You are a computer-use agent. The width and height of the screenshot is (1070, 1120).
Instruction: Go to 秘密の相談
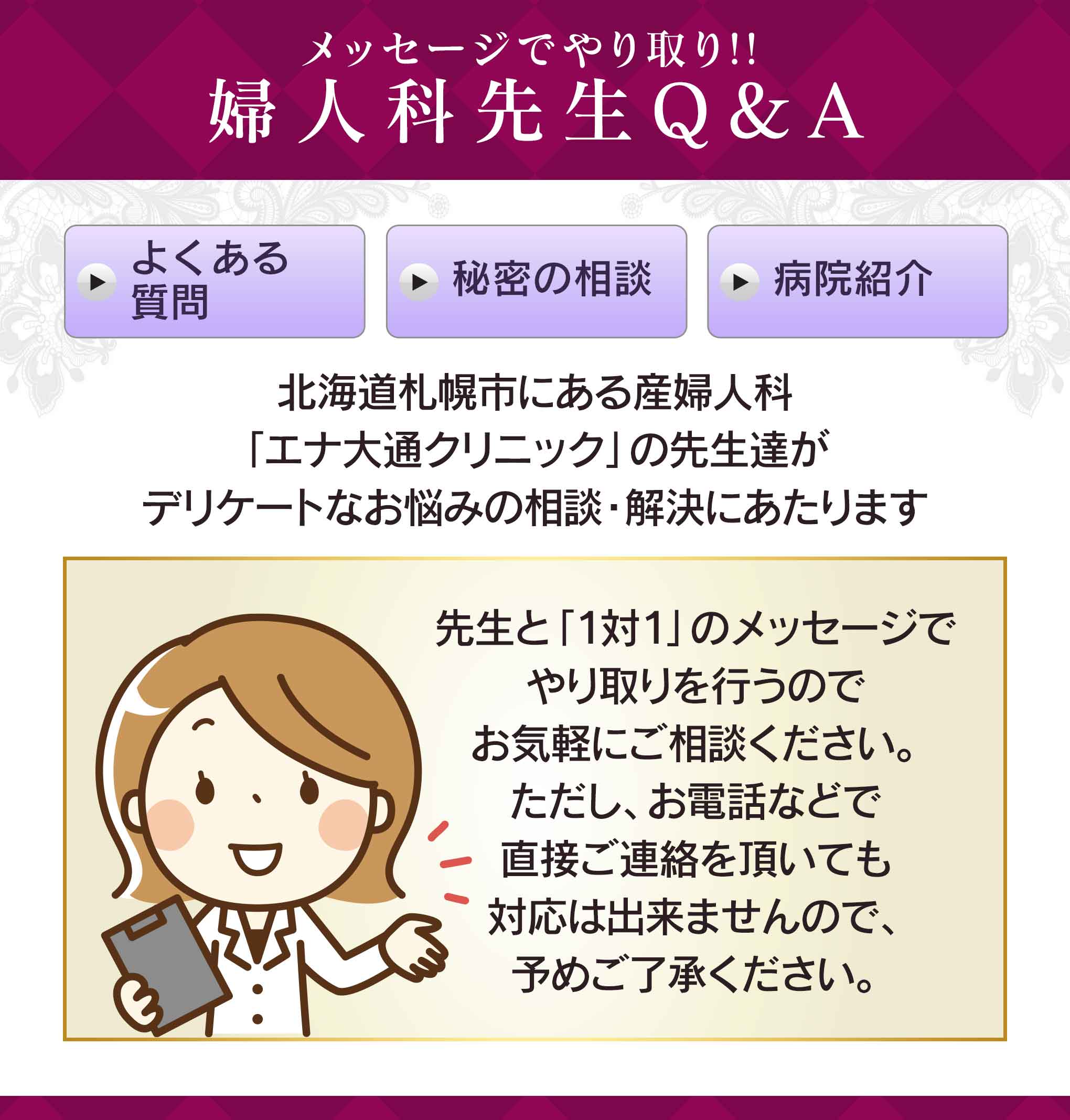[x=536, y=281]
